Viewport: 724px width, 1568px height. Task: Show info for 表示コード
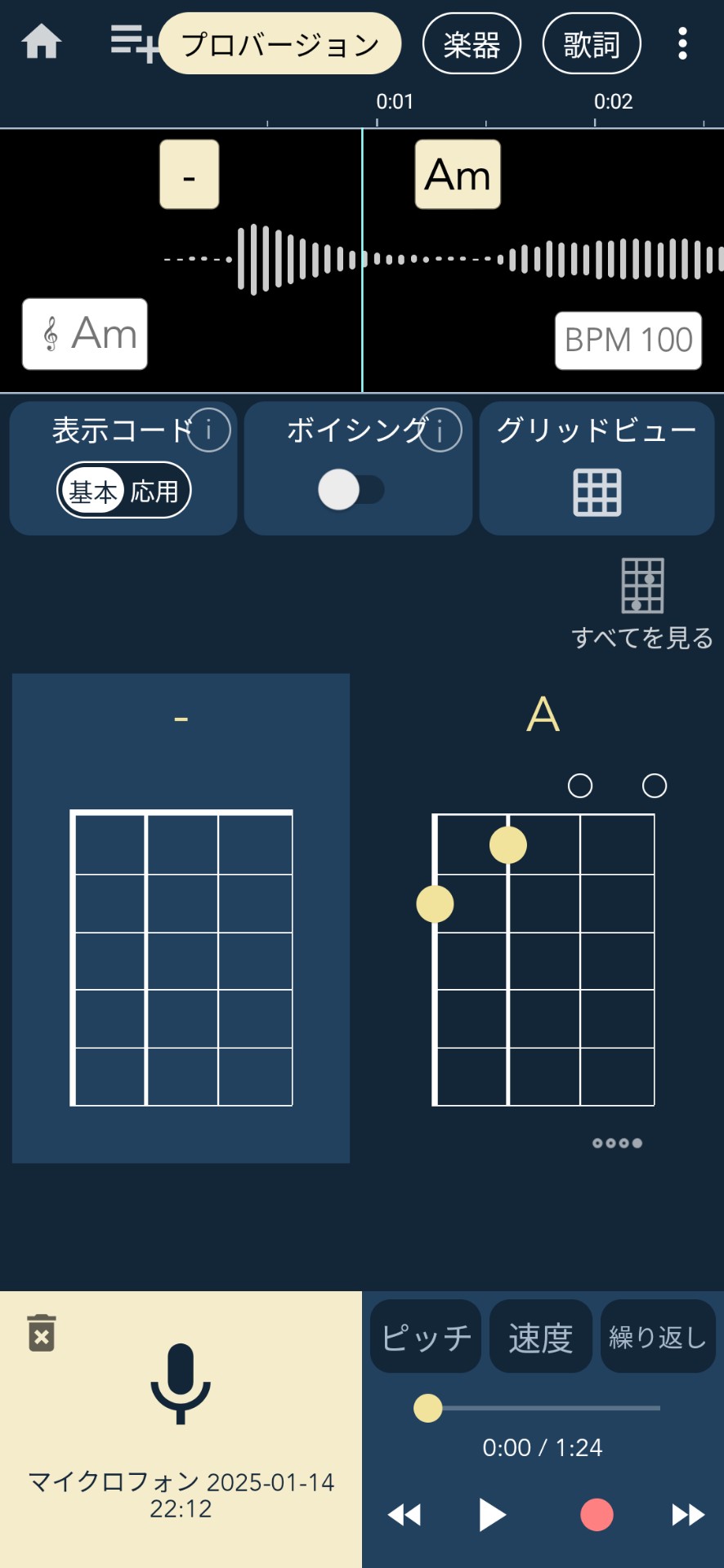pyautogui.click(x=209, y=430)
